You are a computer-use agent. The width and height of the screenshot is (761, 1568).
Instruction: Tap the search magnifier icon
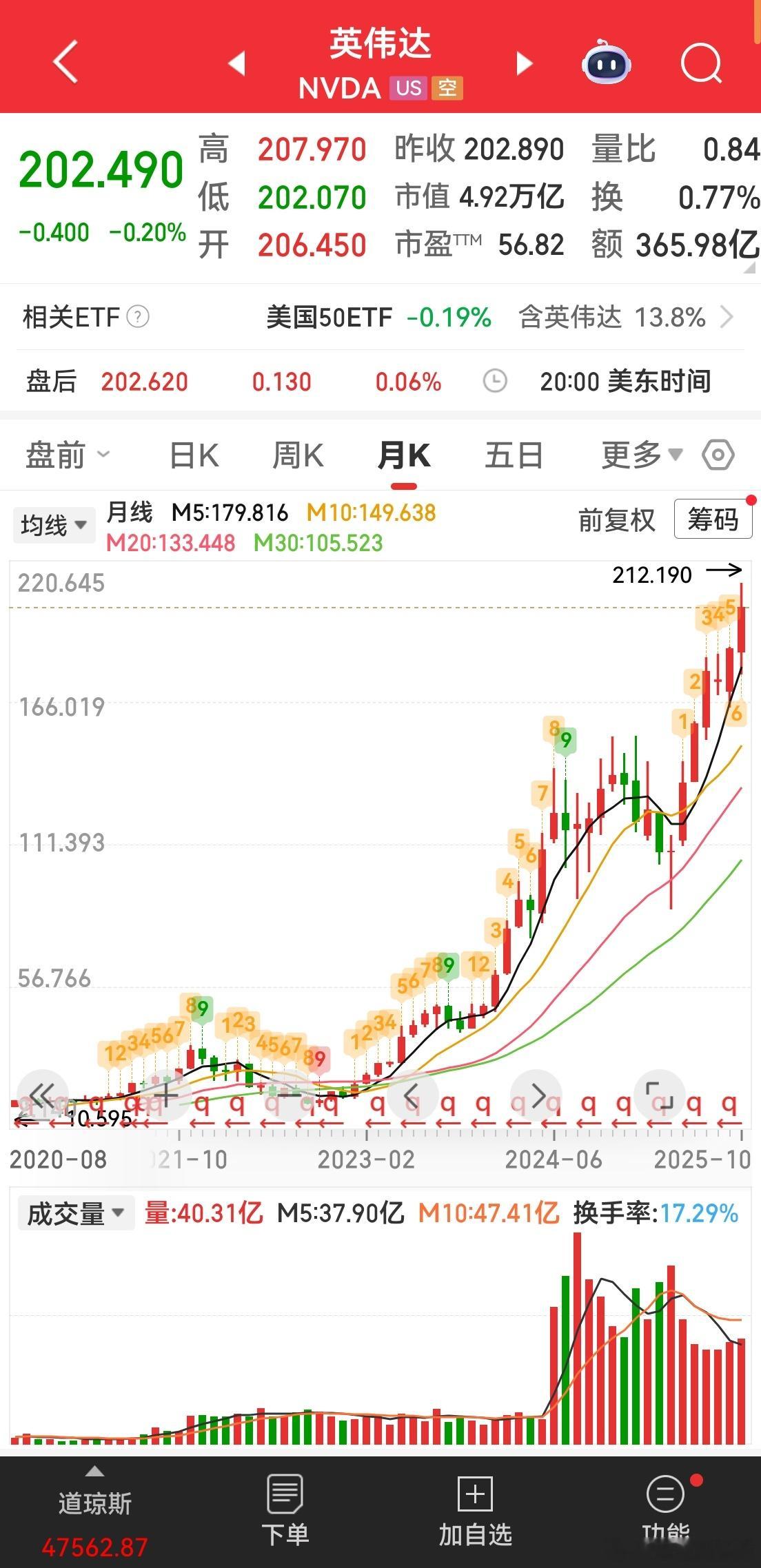[x=700, y=63]
